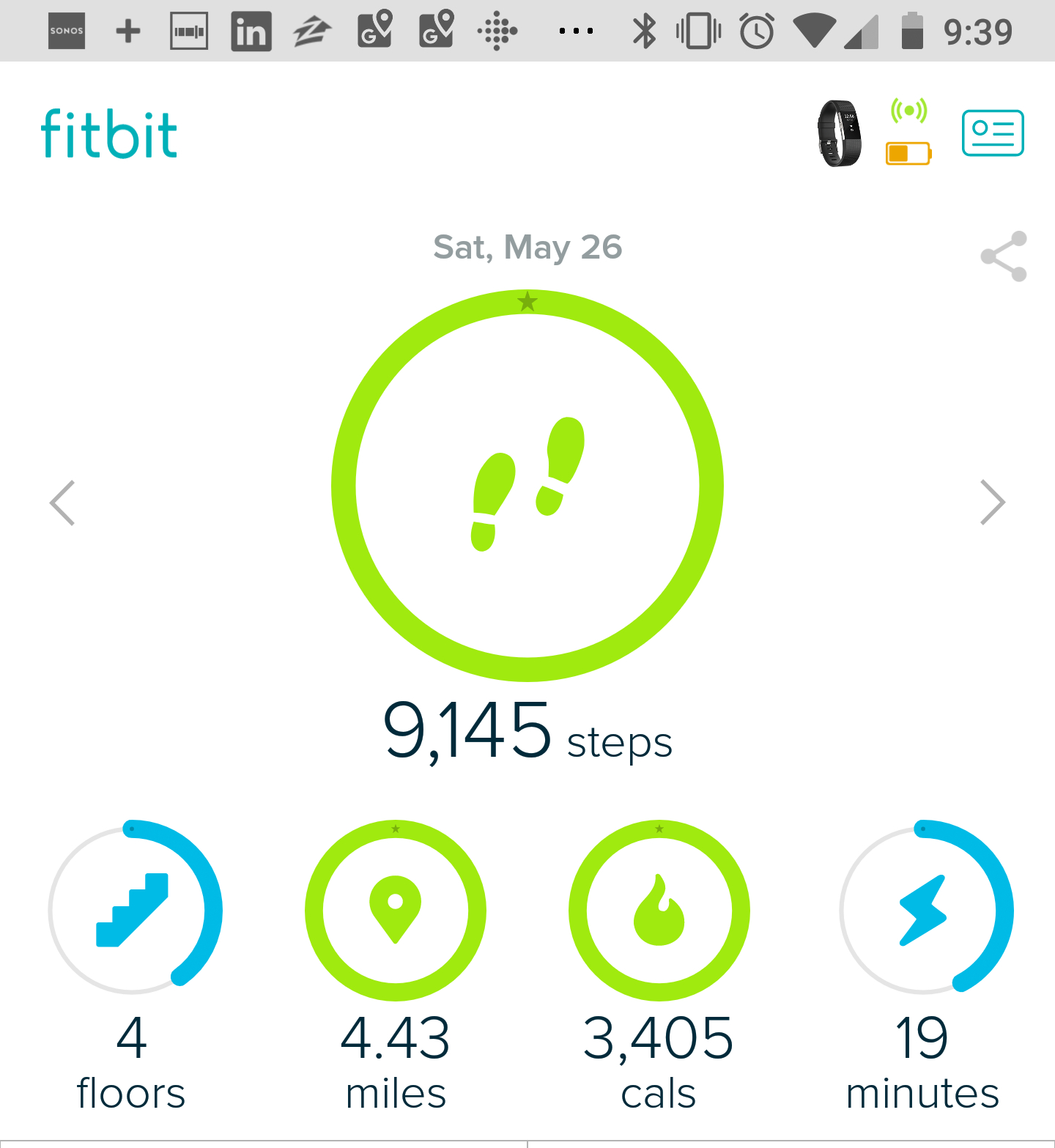1055x1148 pixels.
Task: View the 3,405 cals burned details
Action: point(659,910)
